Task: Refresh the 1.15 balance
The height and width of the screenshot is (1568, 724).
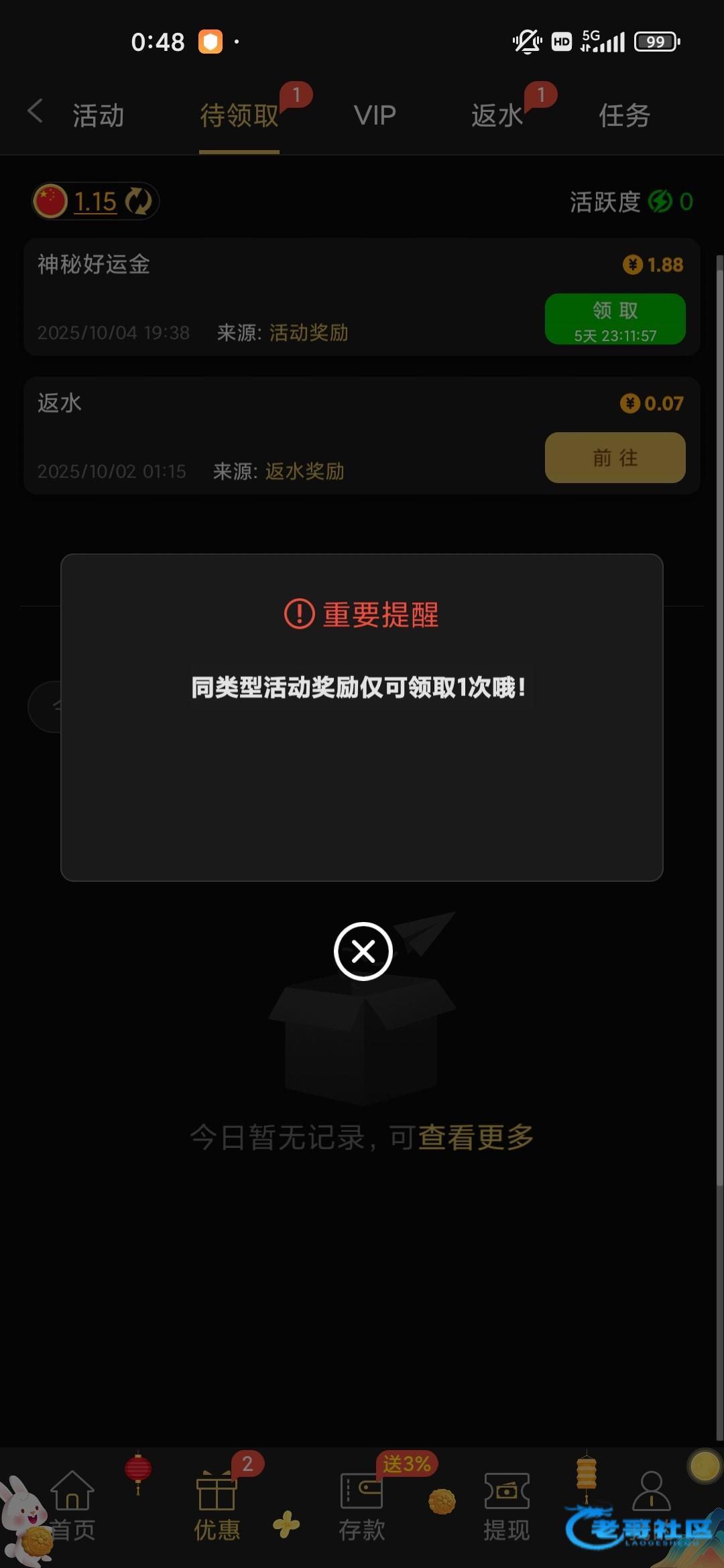Action: point(139,201)
